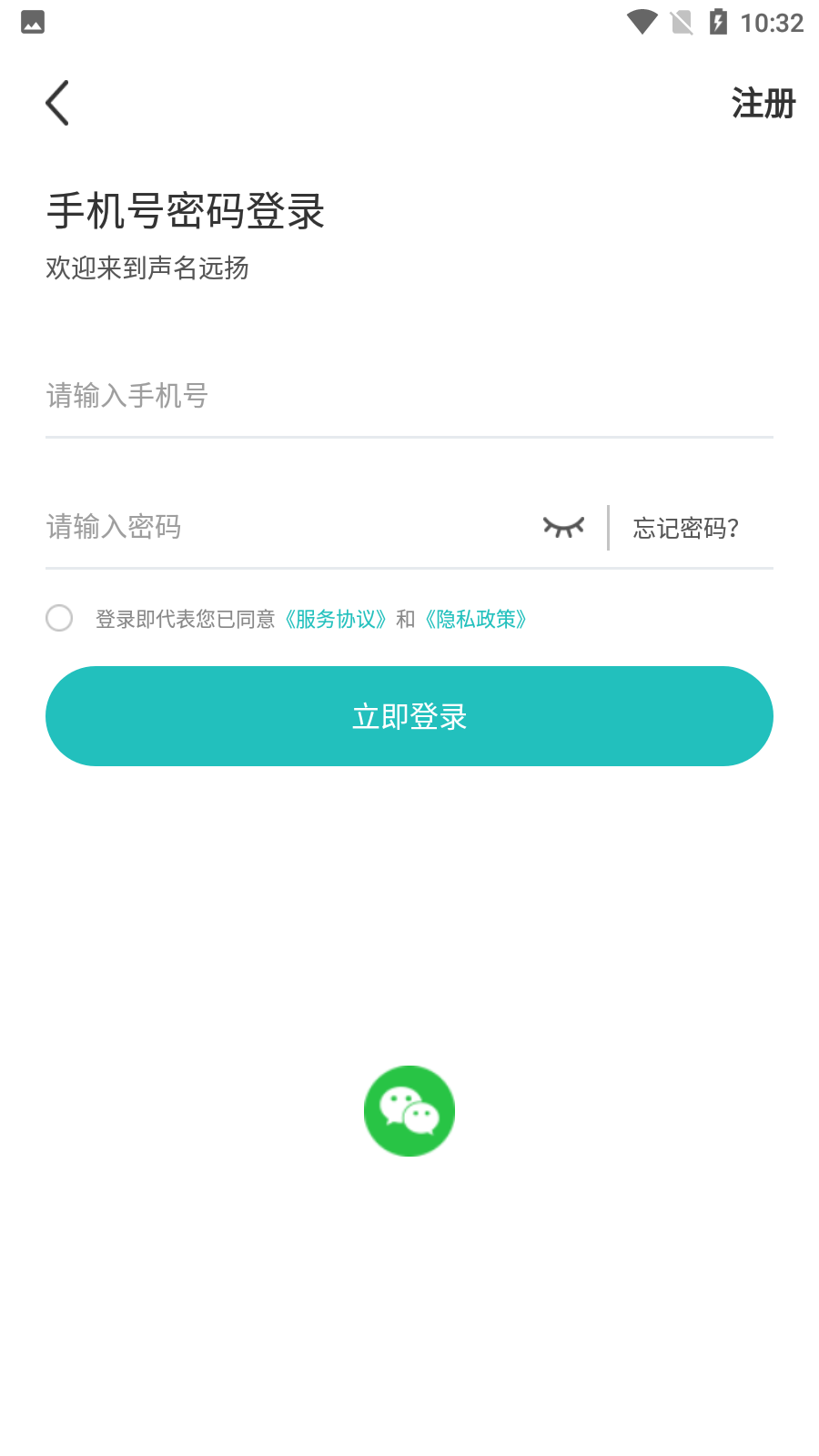819x1456 pixels.
Task: Open the 注册 registration page
Action: point(763,104)
